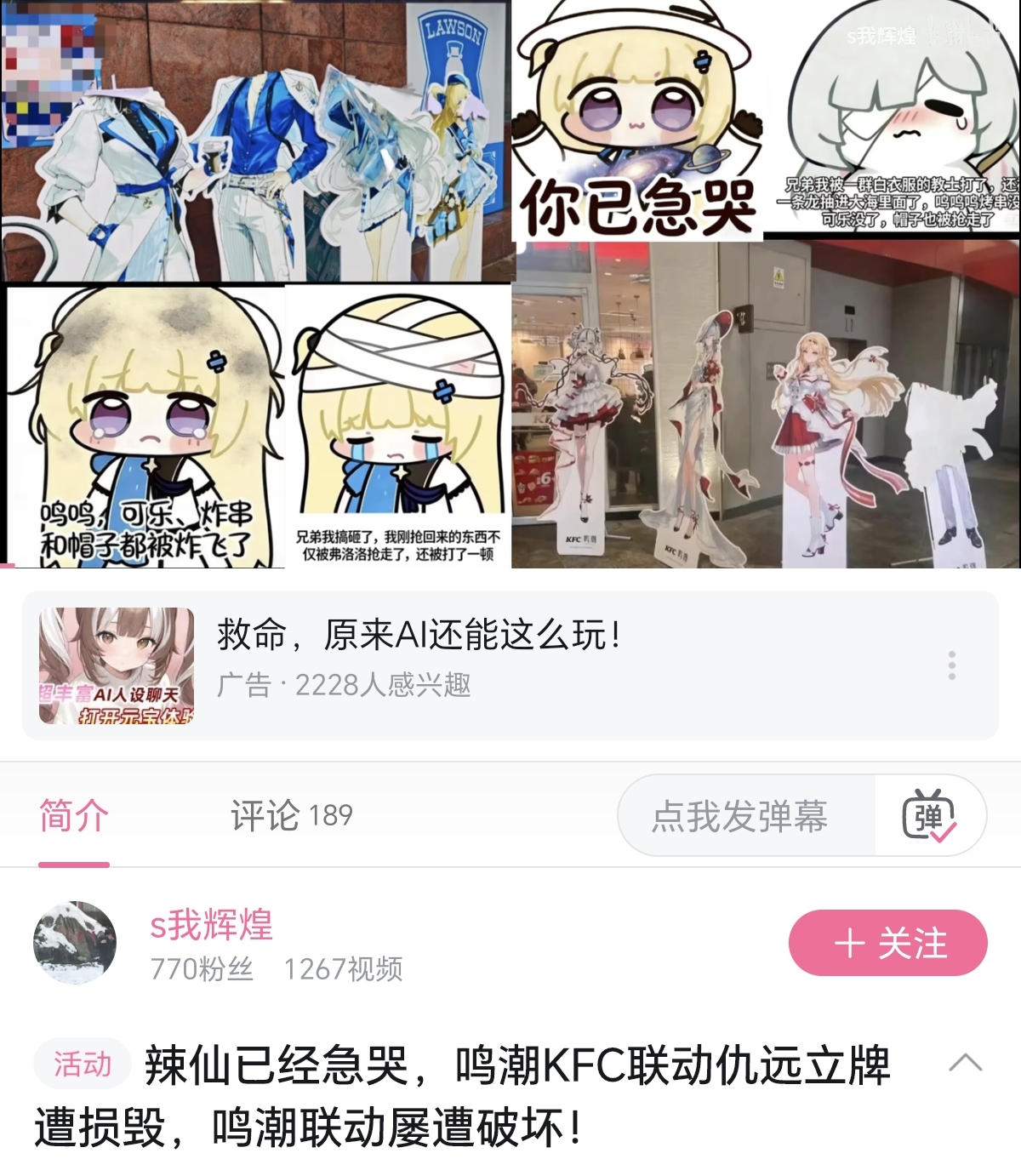The image size is (1021, 1176).
Task: Follow uploader with the 关注 button
Action: 887,943
